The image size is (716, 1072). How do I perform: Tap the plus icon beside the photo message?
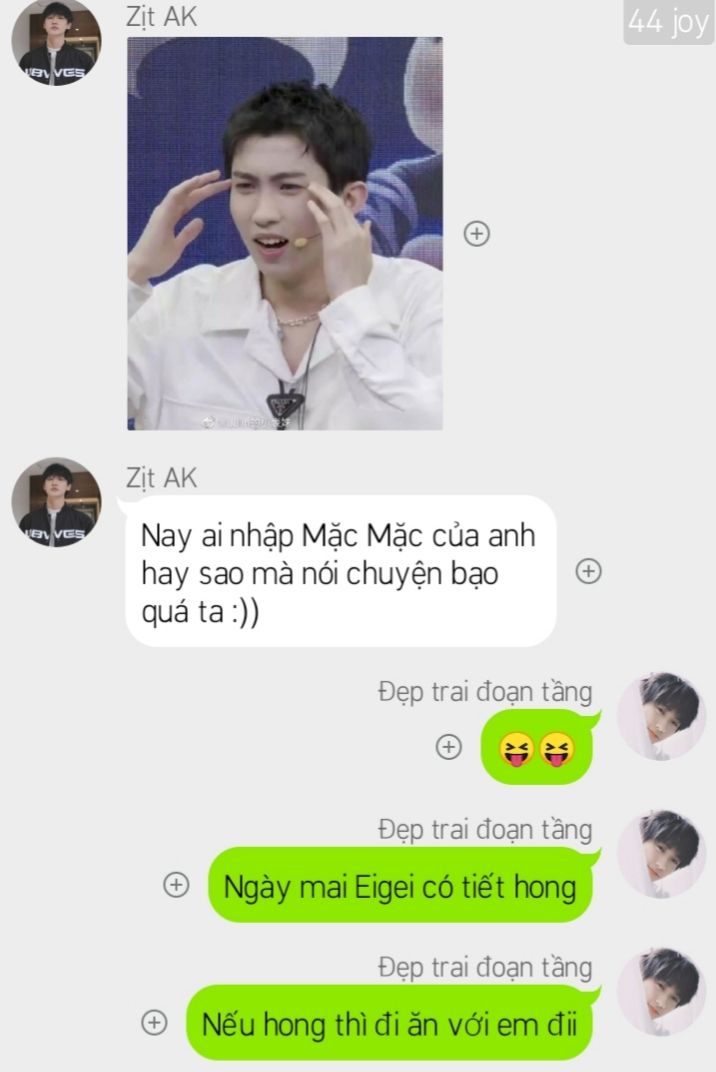click(x=477, y=233)
